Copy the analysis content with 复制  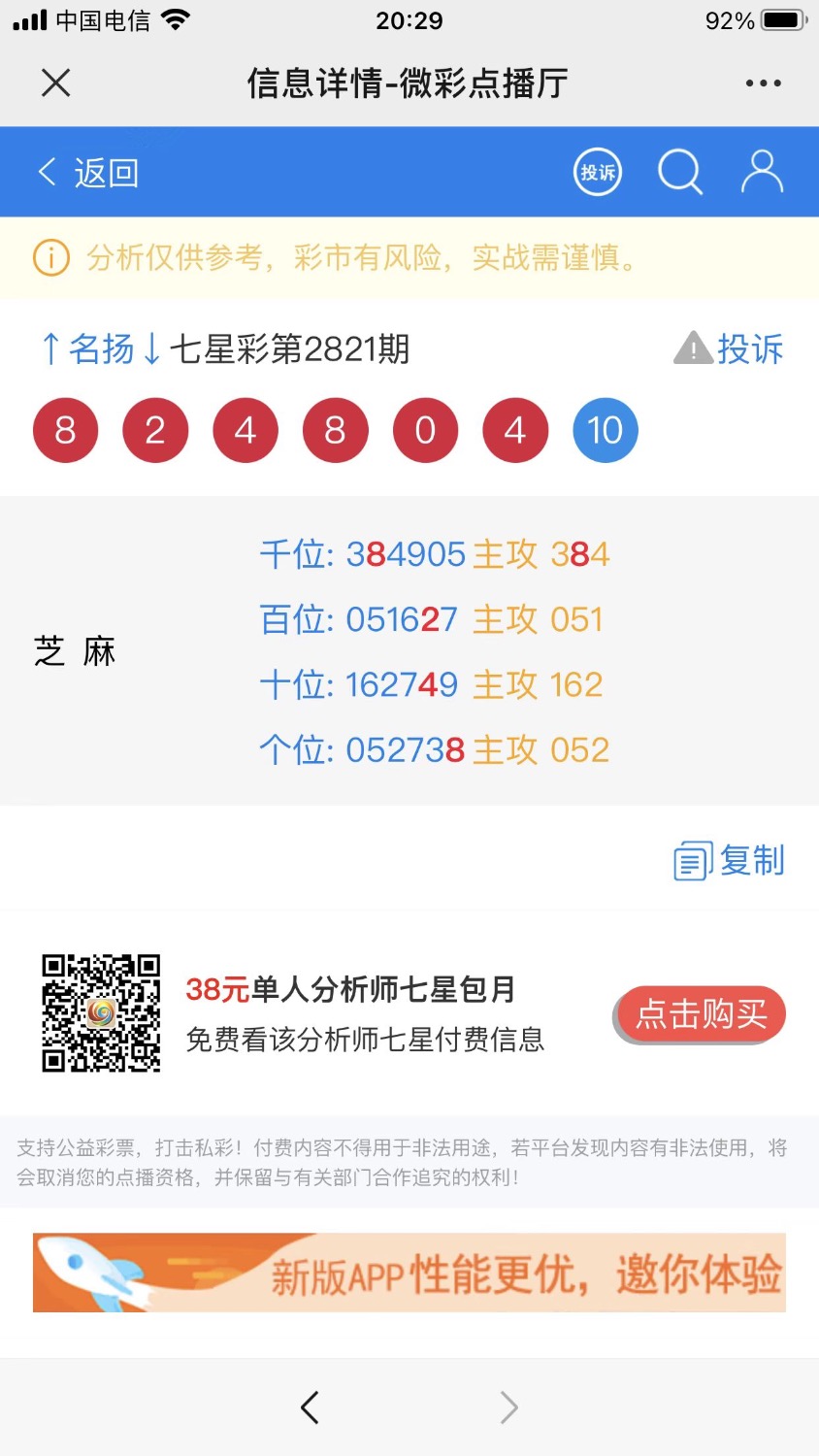point(730,860)
